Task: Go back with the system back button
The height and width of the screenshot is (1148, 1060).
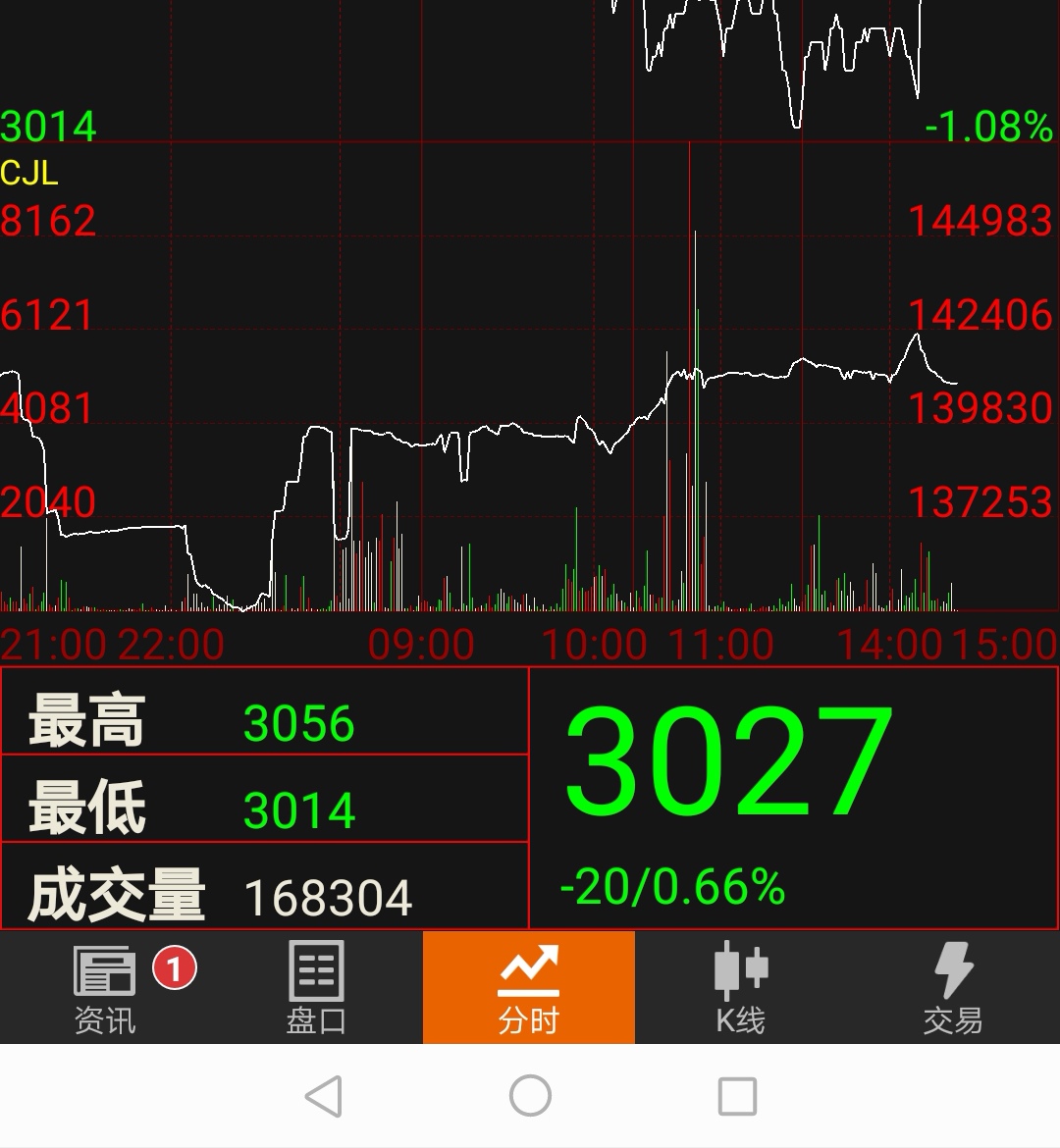Action: point(323,1096)
